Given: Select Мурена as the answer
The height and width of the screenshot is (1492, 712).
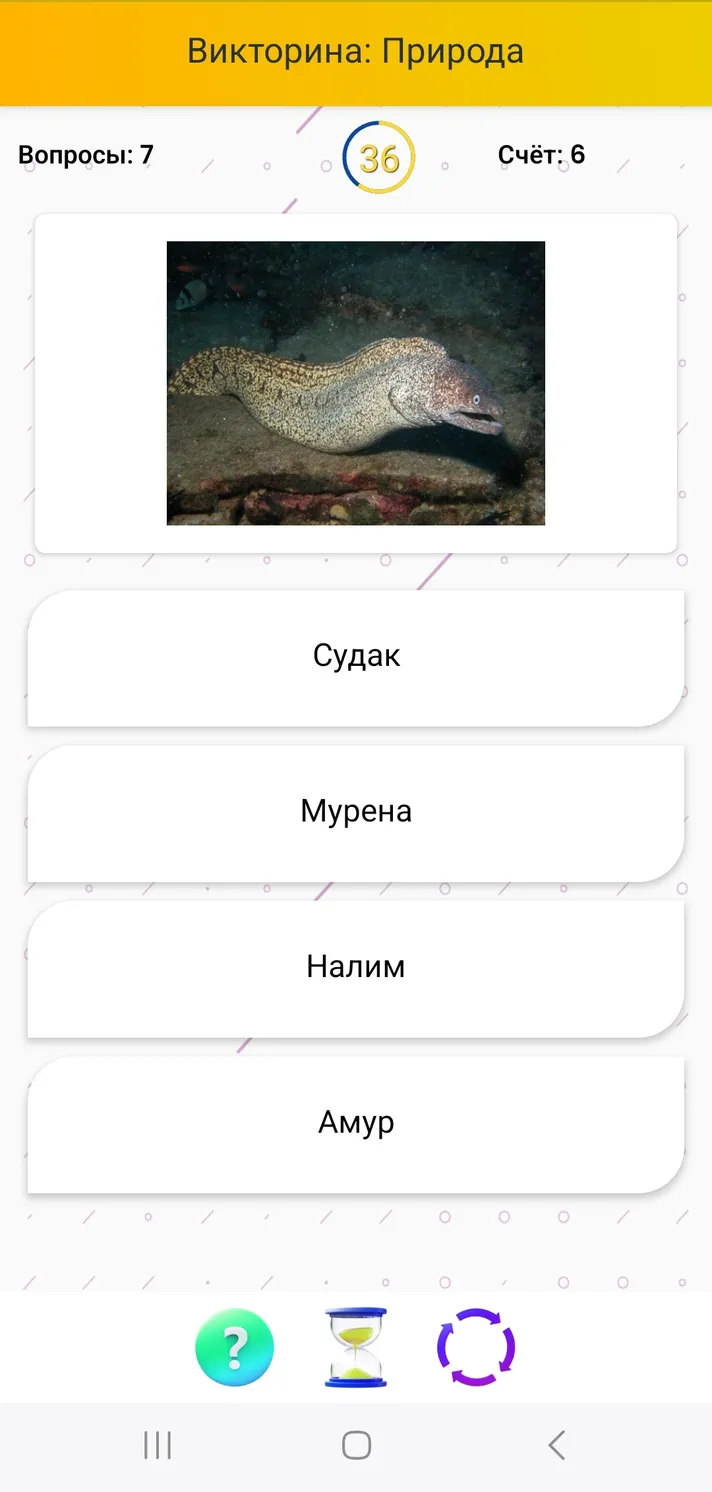Looking at the screenshot, I should [356, 813].
